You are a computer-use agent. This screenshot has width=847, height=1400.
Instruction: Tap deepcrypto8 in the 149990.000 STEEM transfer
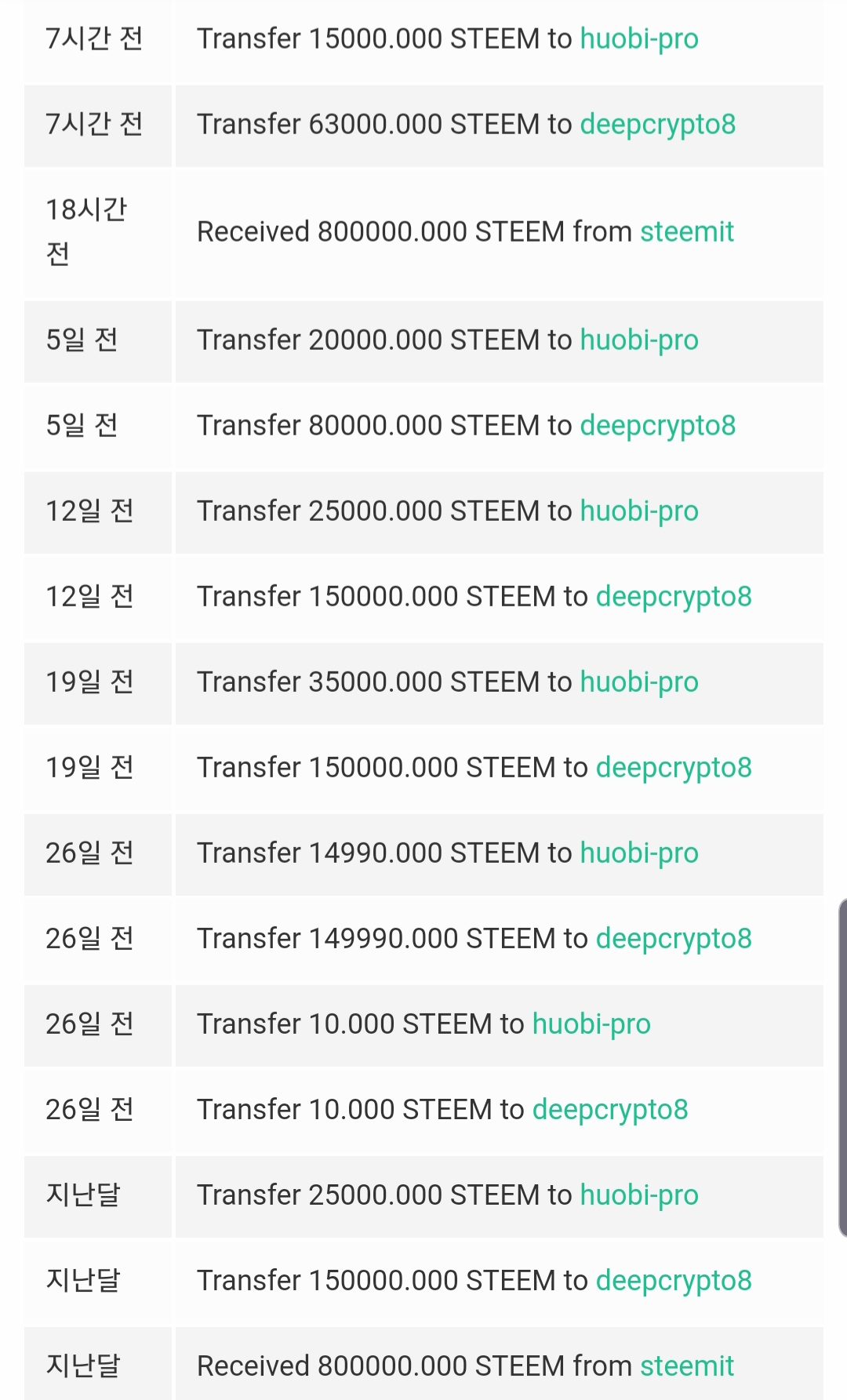[x=673, y=939]
